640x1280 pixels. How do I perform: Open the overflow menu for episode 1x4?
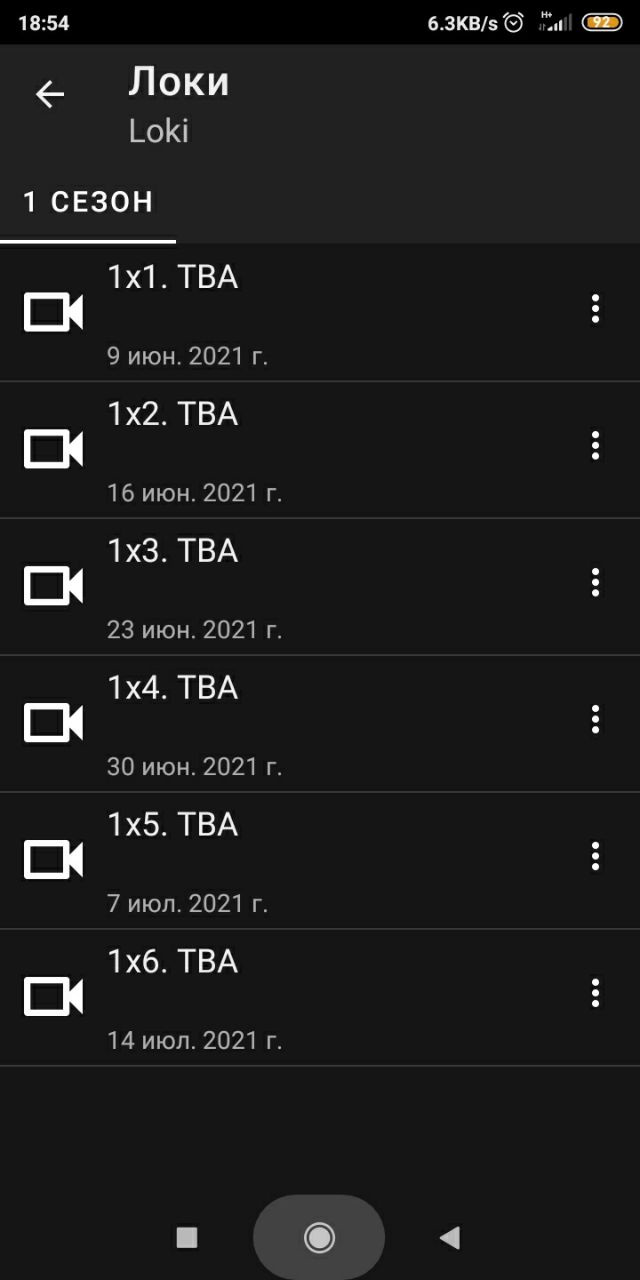[595, 720]
